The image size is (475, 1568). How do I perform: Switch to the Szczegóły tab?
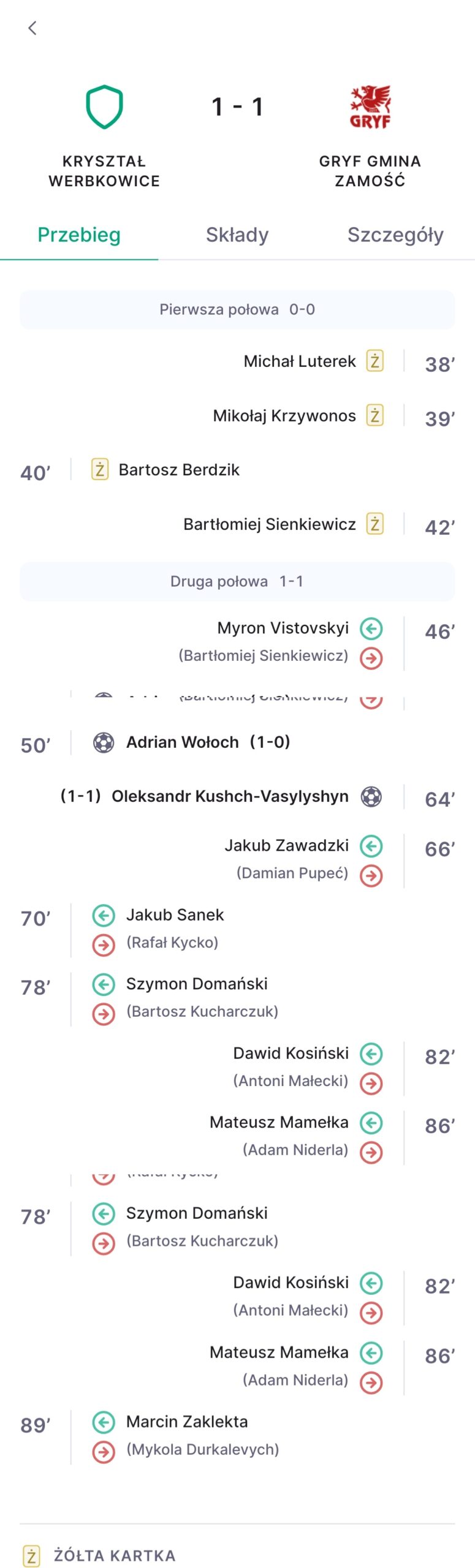[395, 235]
